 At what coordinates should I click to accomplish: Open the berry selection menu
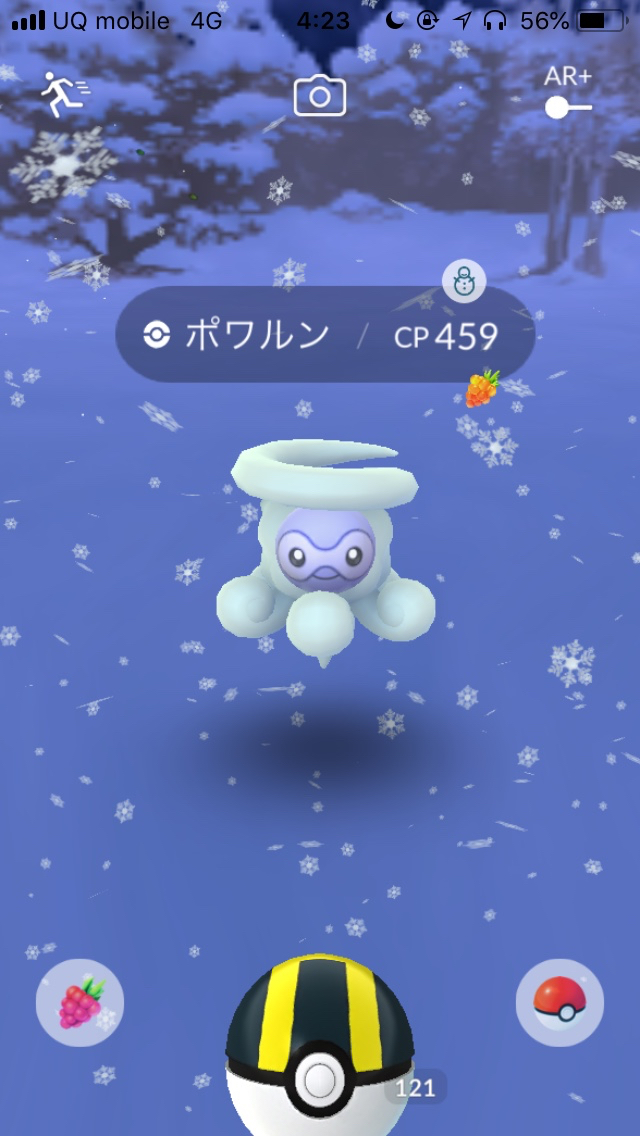tap(80, 1003)
